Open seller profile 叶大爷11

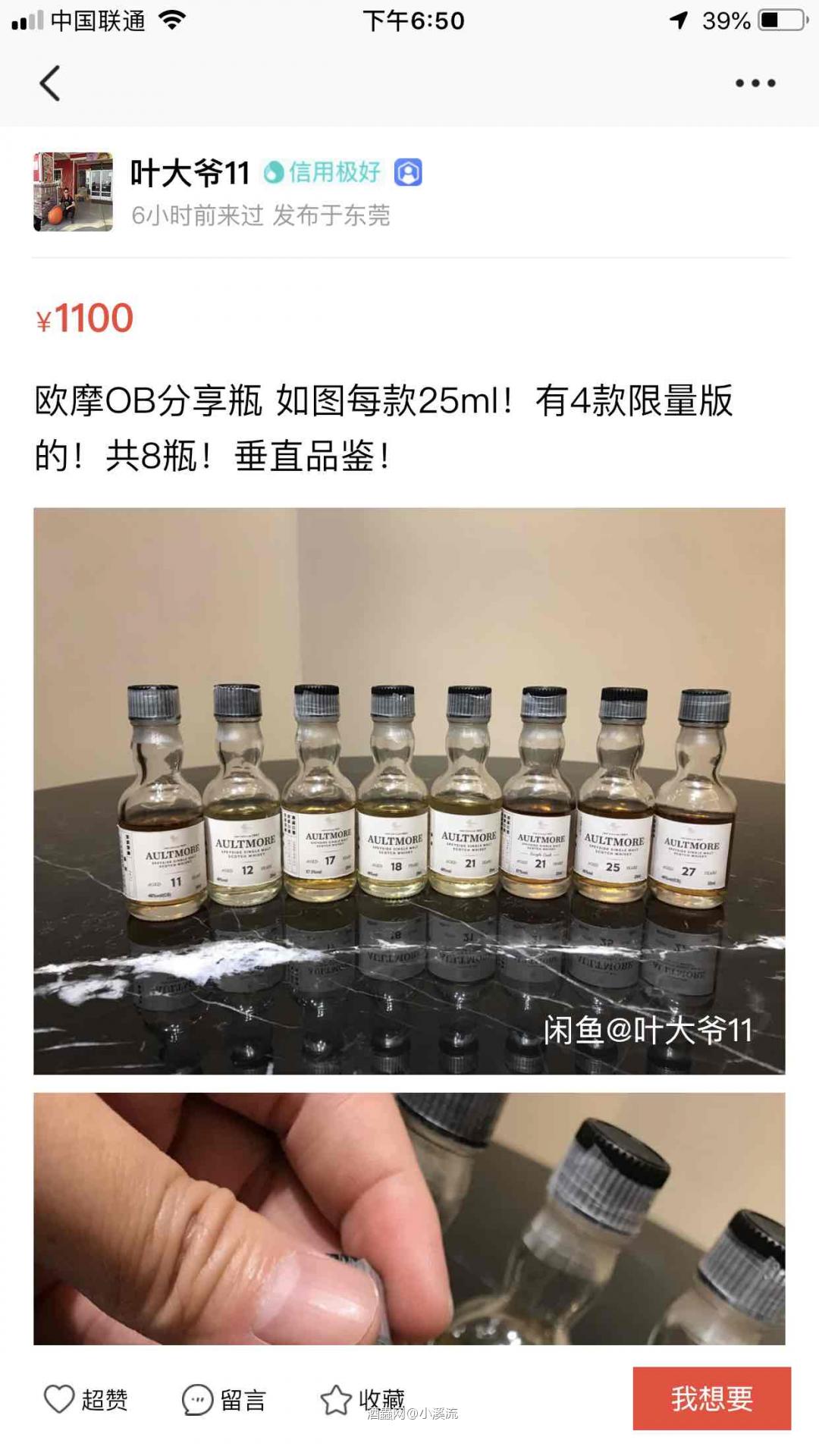pyautogui.click(x=190, y=173)
